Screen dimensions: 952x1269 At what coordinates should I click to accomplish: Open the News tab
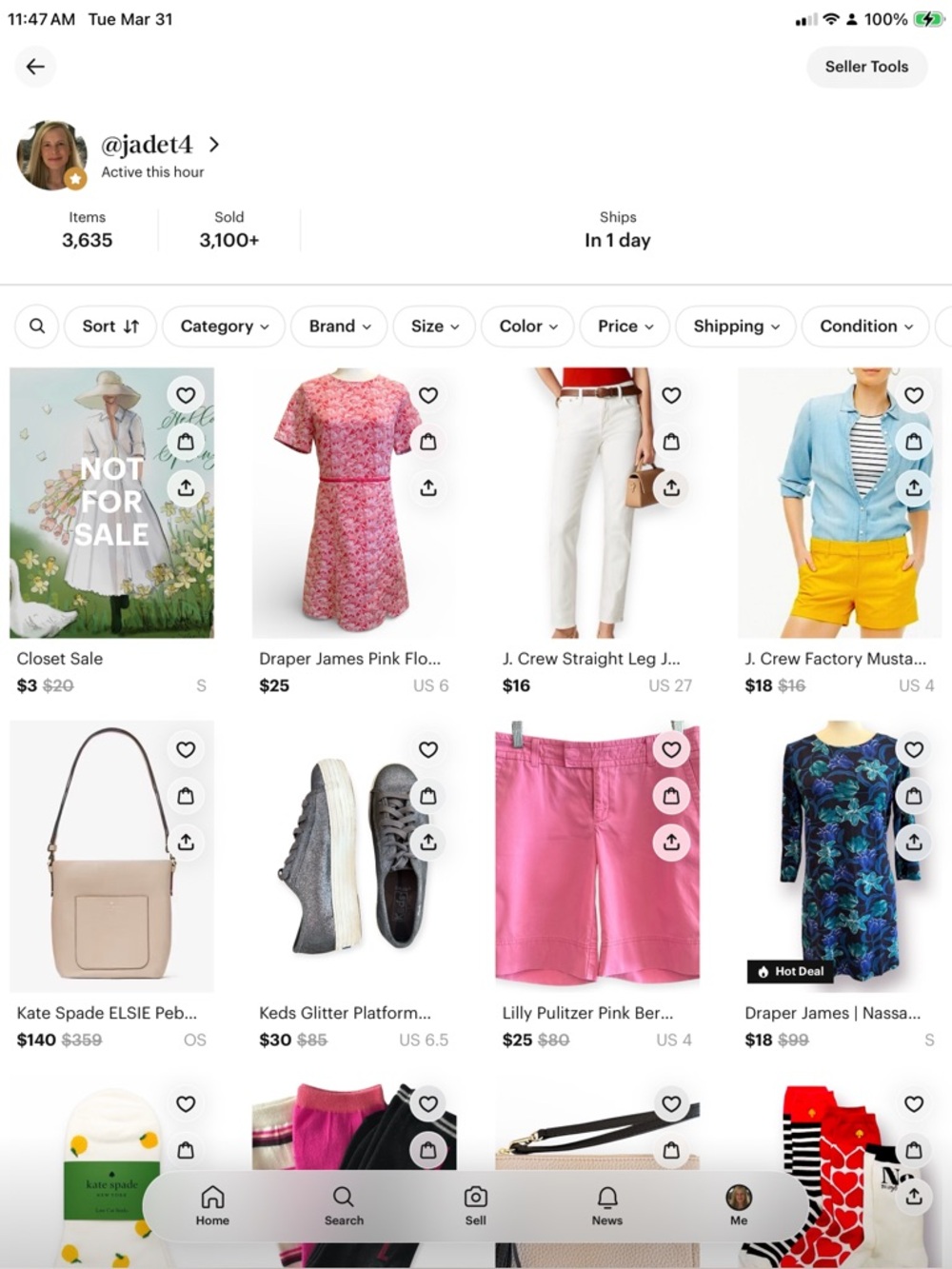coord(606,1205)
